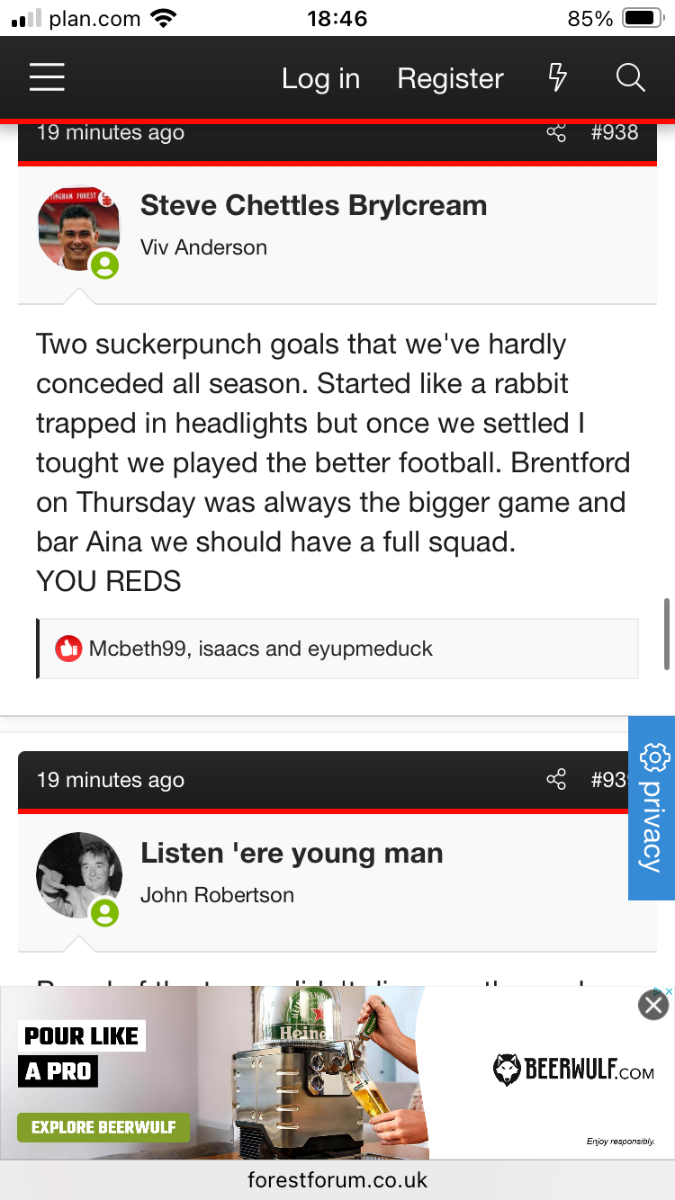View who liked Steve Chettles Brylcream's post
The height and width of the screenshot is (1200, 675).
pos(261,649)
